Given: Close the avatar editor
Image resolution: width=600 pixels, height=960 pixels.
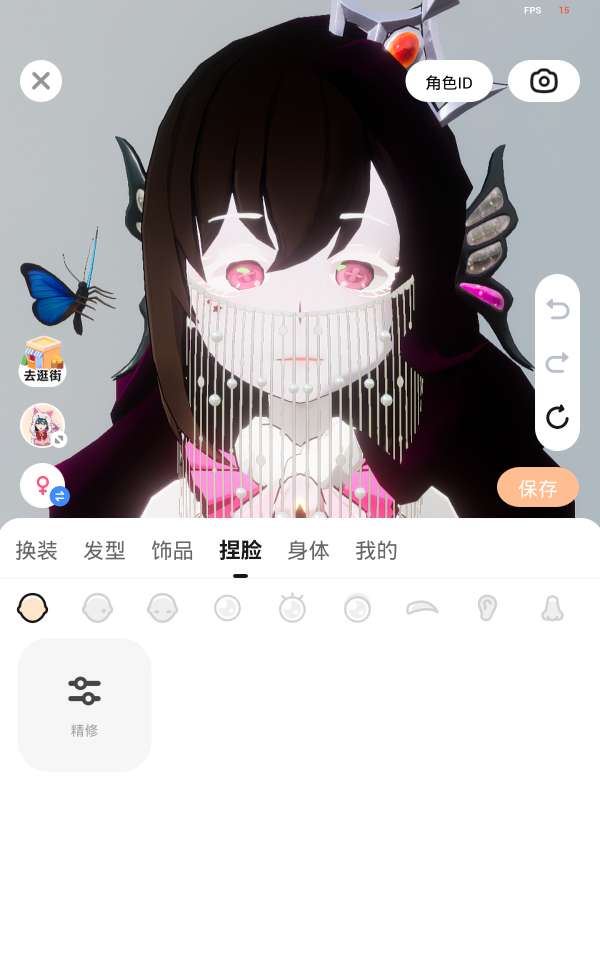Looking at the screenshot, I should (x=41, y=81).
